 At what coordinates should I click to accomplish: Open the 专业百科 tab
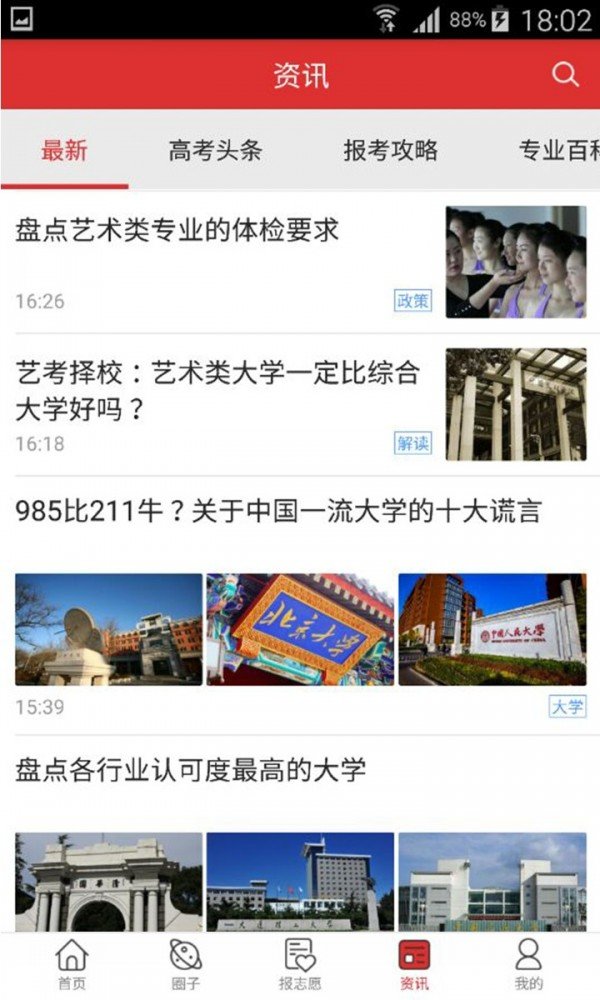pos(558,151)
